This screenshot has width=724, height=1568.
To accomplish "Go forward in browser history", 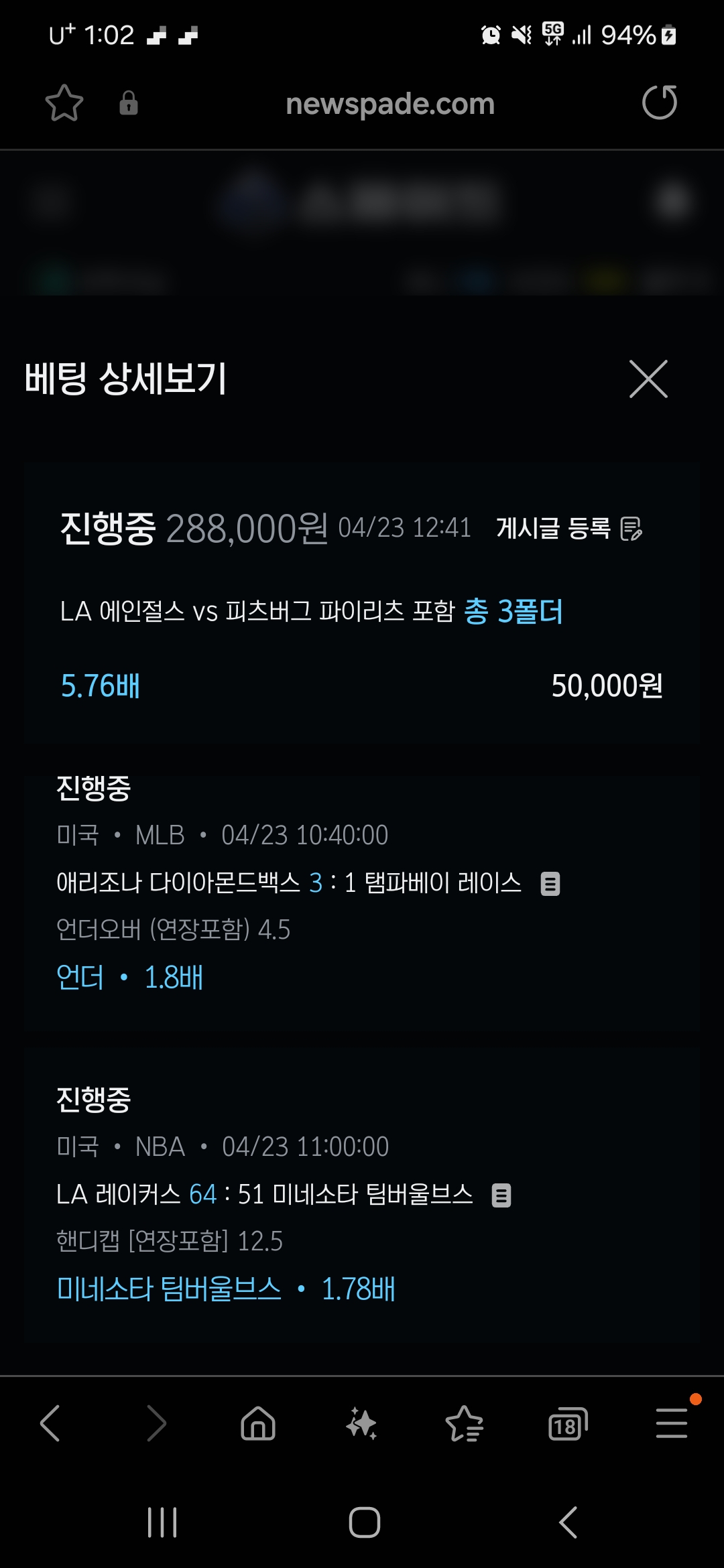I will tap(156, 1423).
